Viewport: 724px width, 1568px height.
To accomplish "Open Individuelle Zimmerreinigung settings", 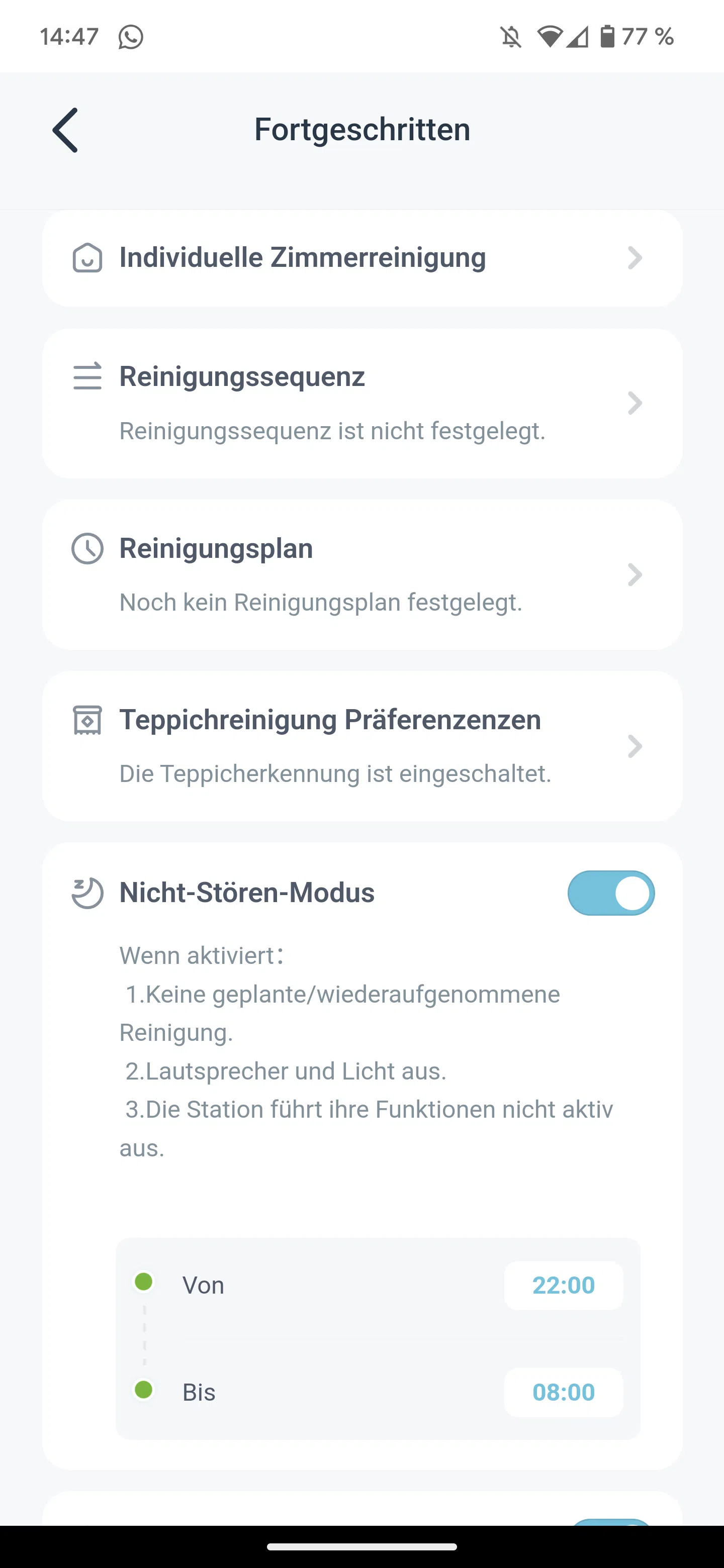I will click(363, 258).
